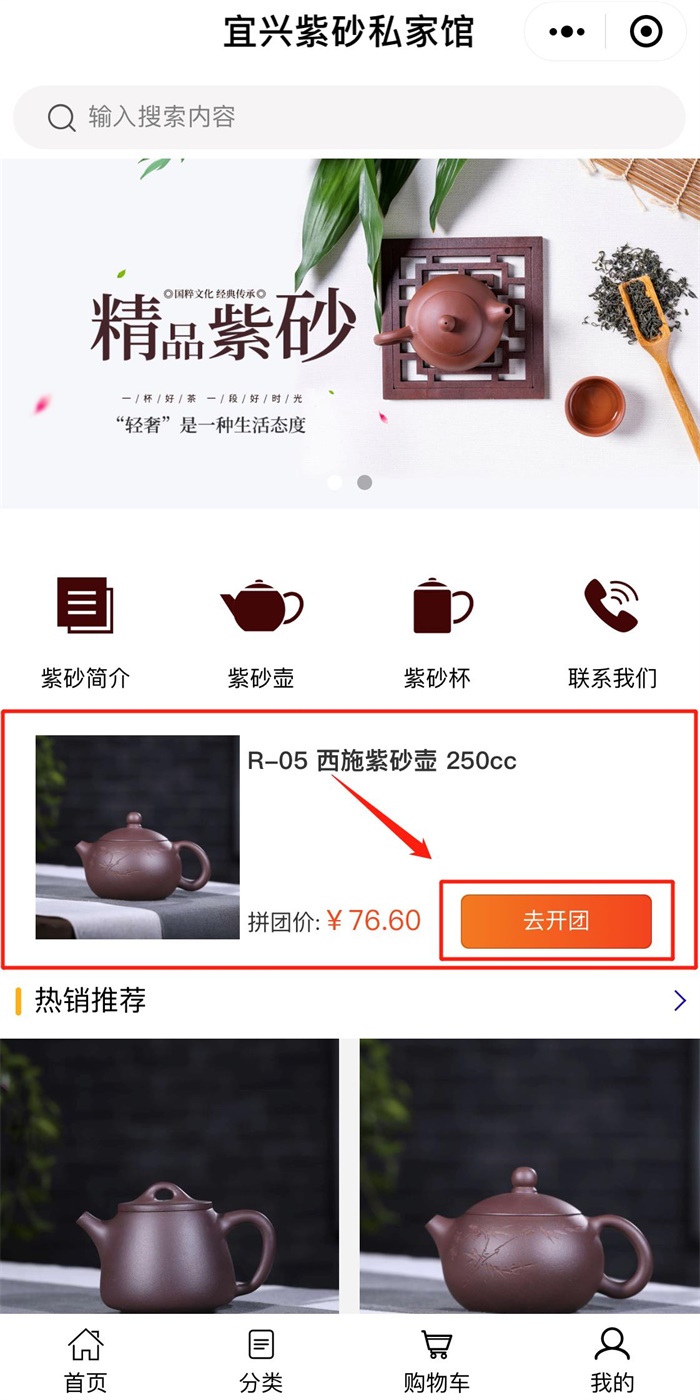This screenshot has width=700, height=1400.
Task: Expand 热销推荐 with the arrow
Action: point(680,1000)
